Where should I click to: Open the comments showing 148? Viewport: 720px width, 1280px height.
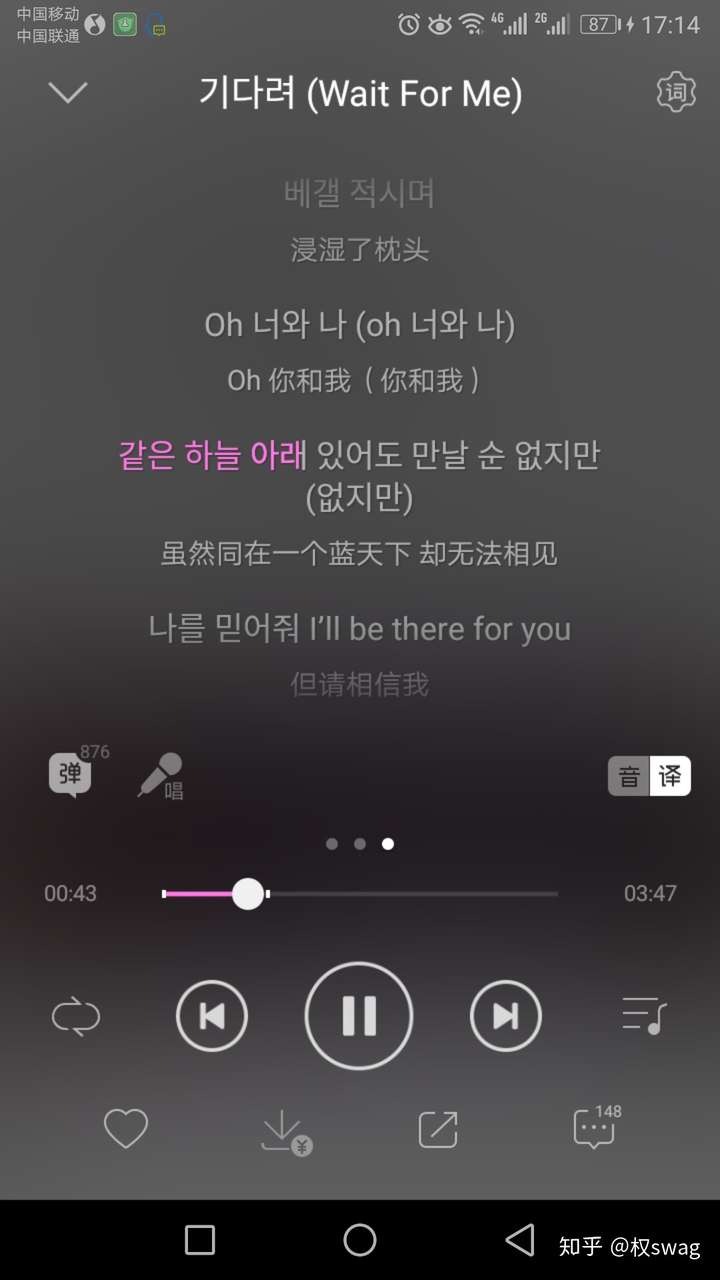[593, 1128]
